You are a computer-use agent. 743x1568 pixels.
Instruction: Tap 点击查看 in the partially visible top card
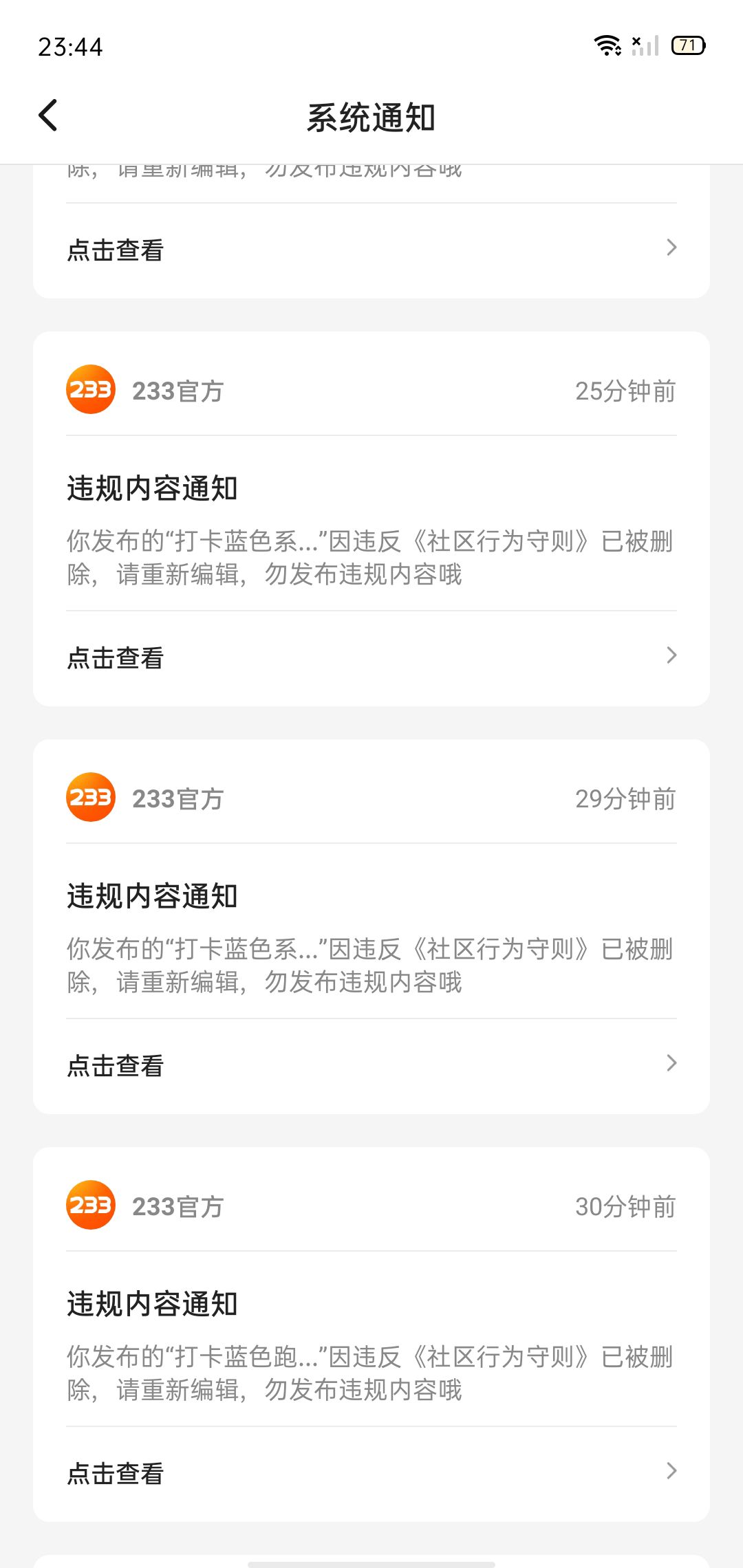[371, 250]
